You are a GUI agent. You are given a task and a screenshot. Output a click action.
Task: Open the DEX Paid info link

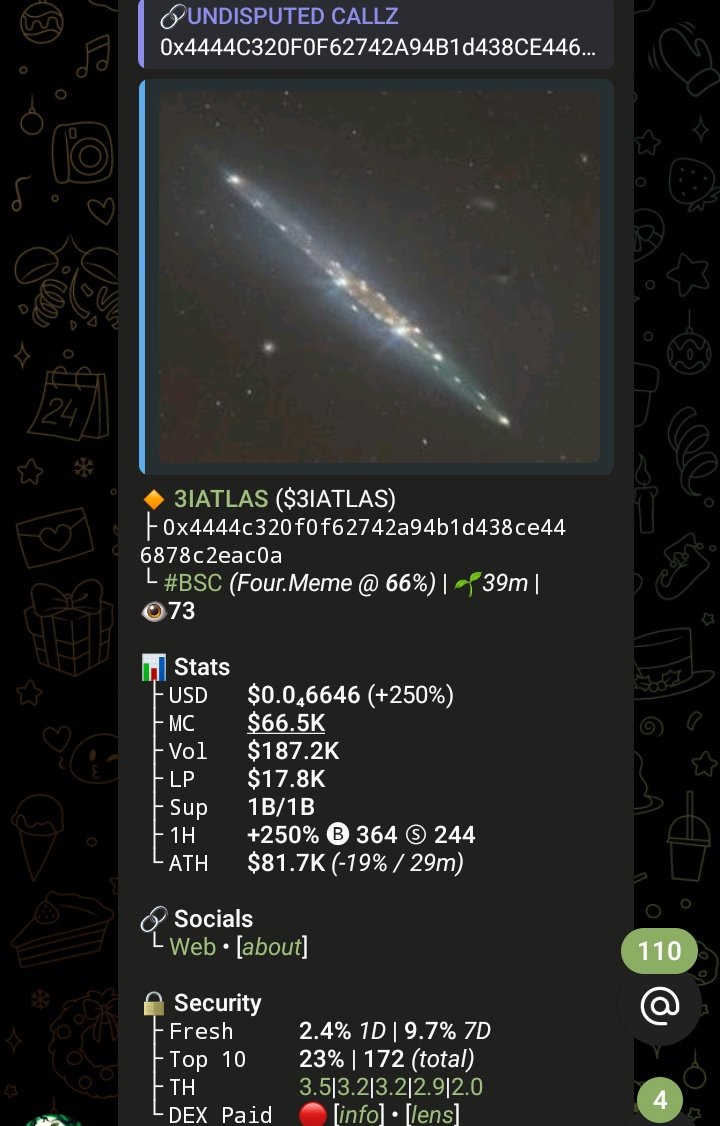click(358, 1114)
